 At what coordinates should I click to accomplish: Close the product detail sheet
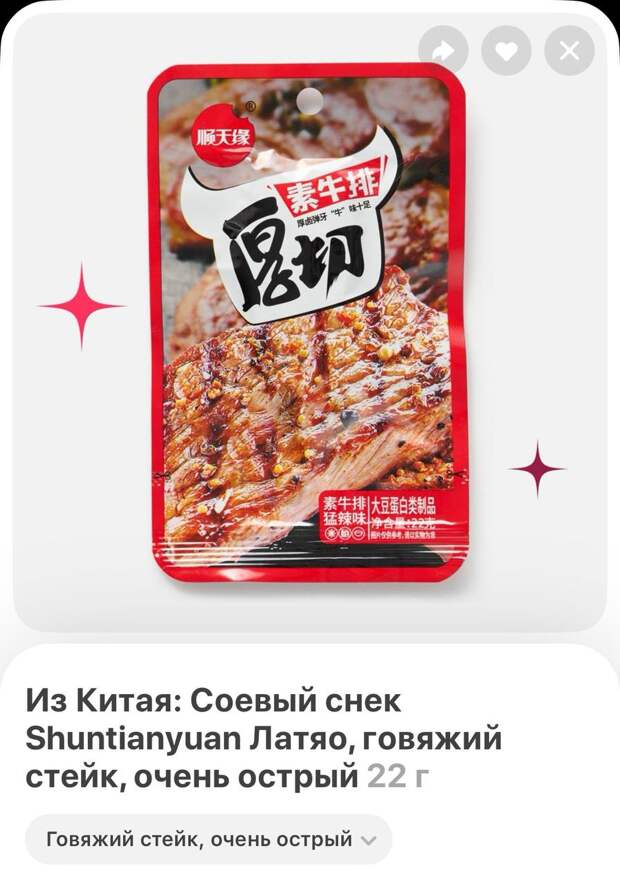pyautogui.click(x=569, y=50)
